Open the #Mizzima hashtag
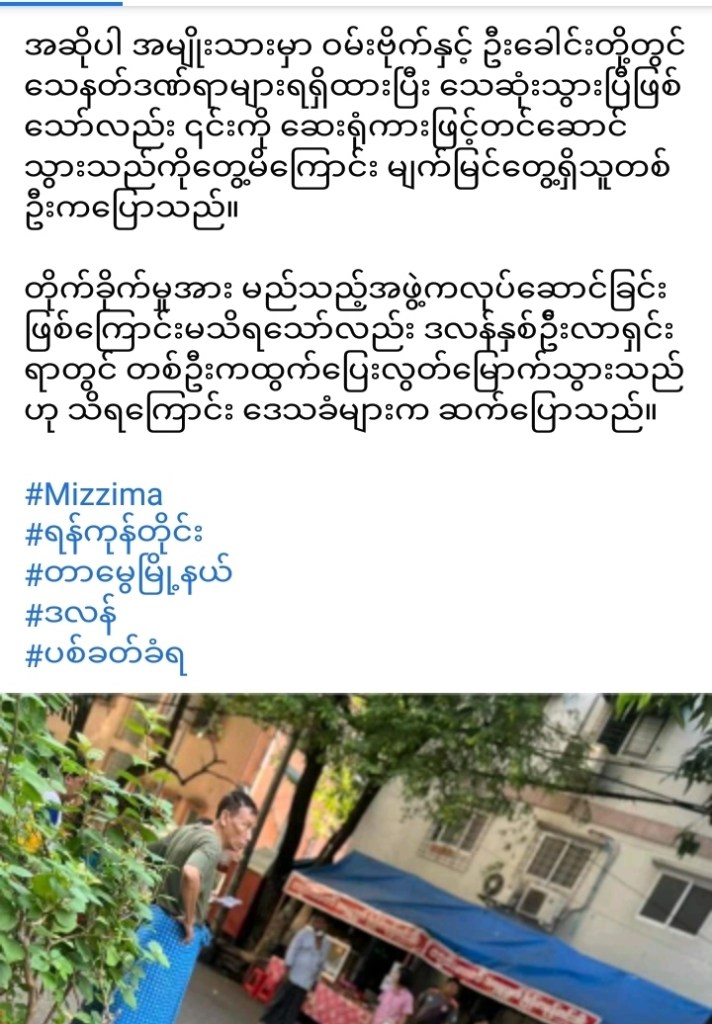 (93, 493)
